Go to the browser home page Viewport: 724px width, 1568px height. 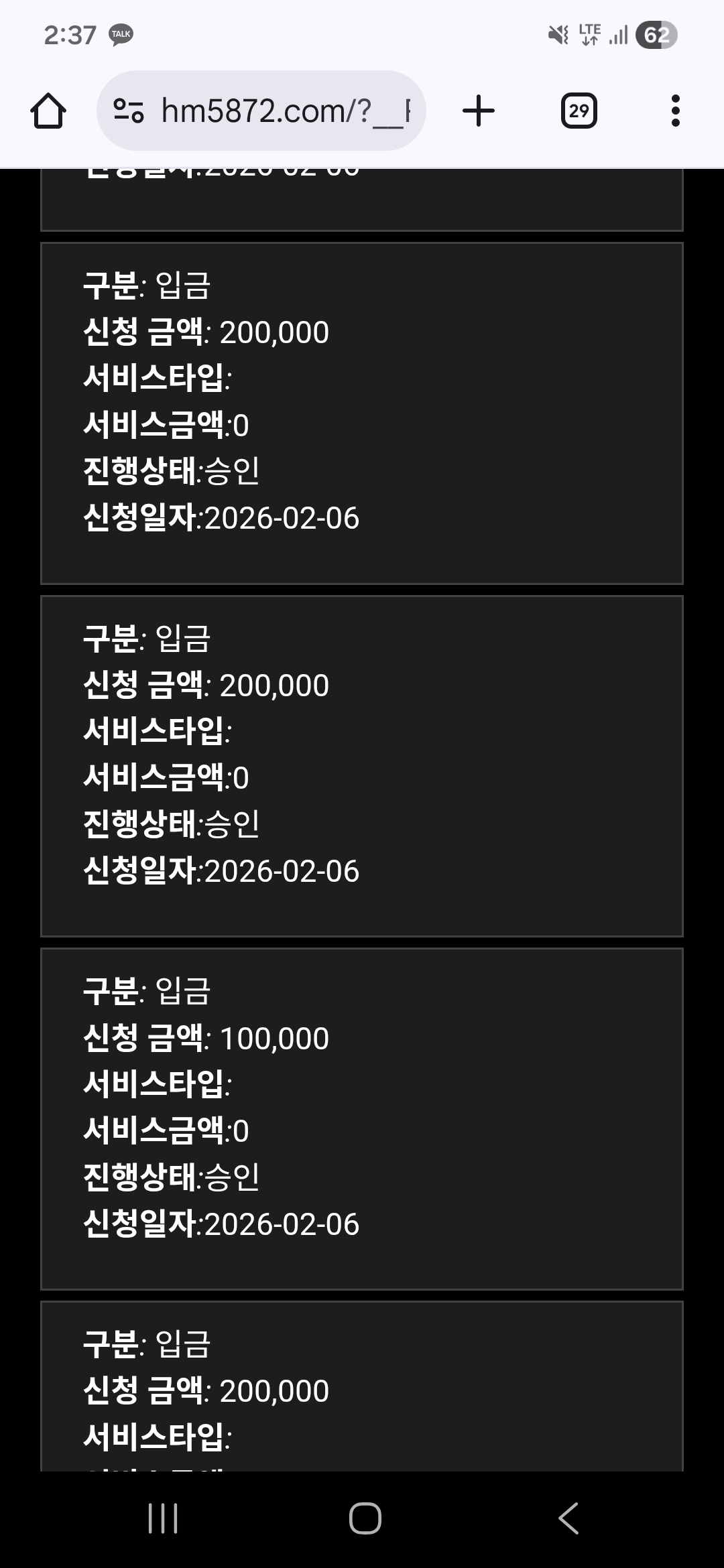click(x=48, y=111)
